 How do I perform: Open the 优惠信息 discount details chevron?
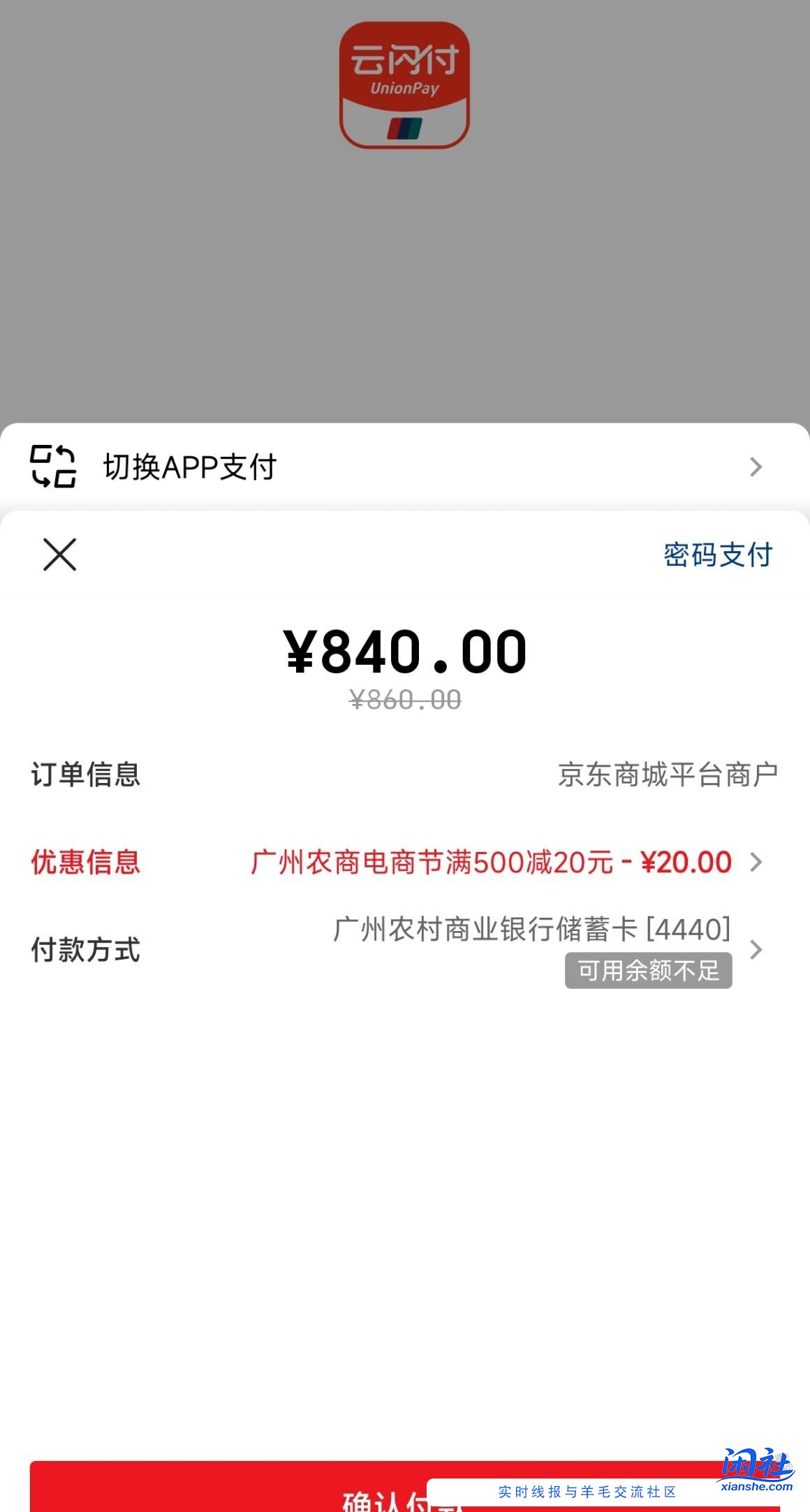[x=756, y=863]
